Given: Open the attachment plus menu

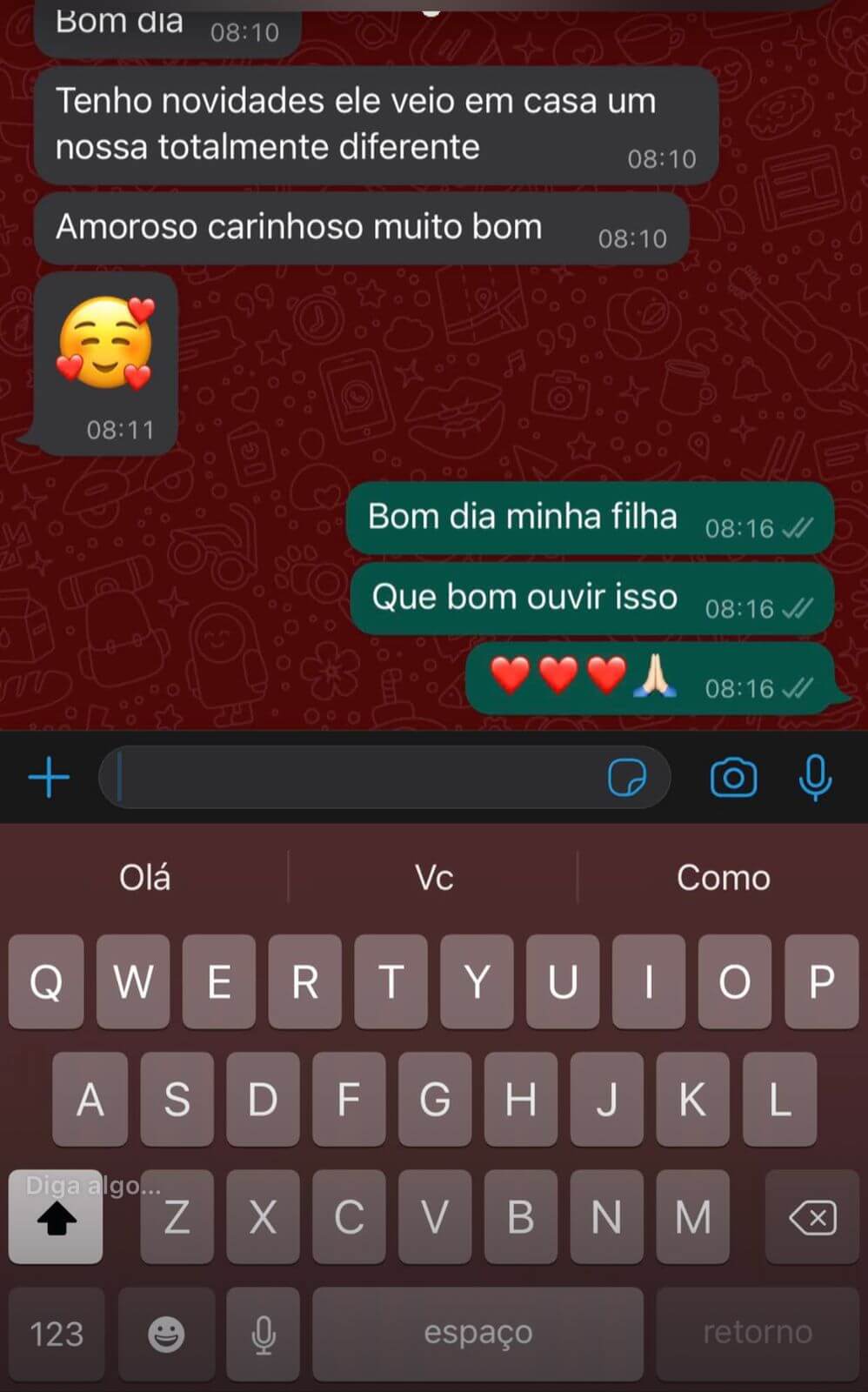Looking at the screenshot, I should click(49, 777).
